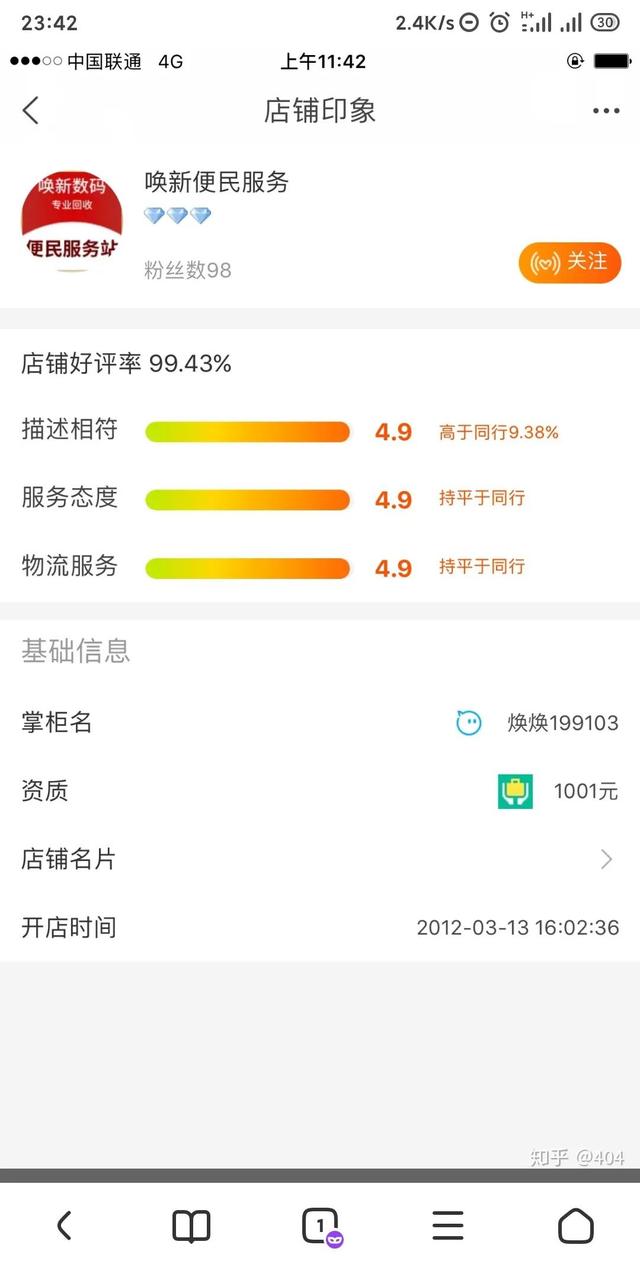
Task: Open the browser tabs switcher
Action: pos(320,1225)
